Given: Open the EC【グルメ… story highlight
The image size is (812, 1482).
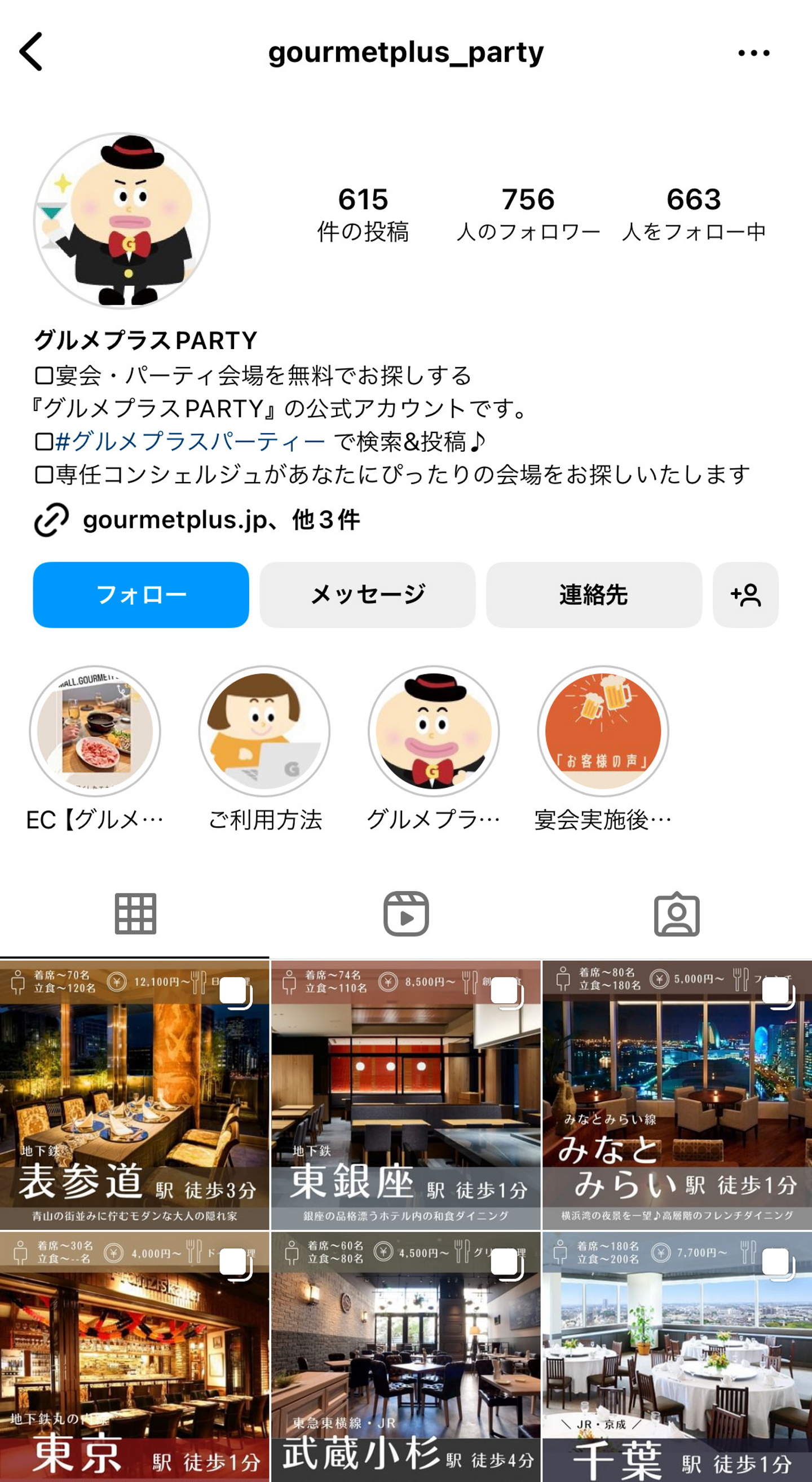Looking at the screenshot, I should click(95, 731).
